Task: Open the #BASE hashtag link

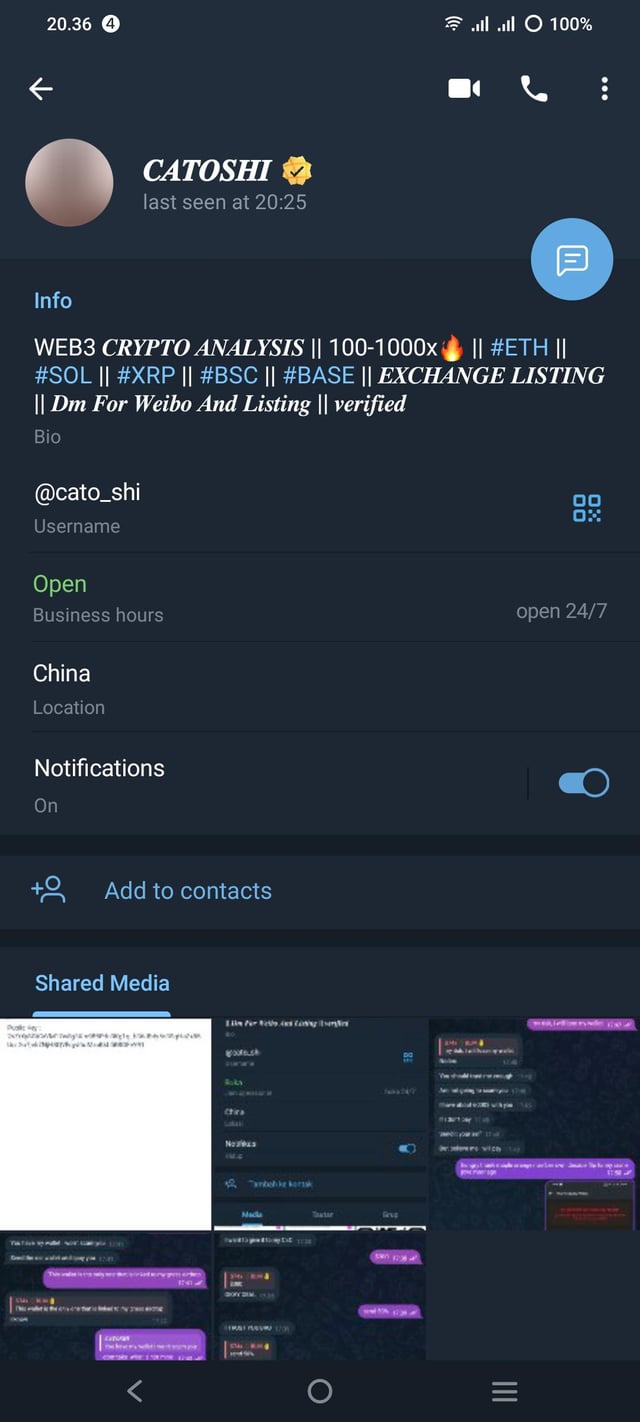Action: click(x=319, y=376)
